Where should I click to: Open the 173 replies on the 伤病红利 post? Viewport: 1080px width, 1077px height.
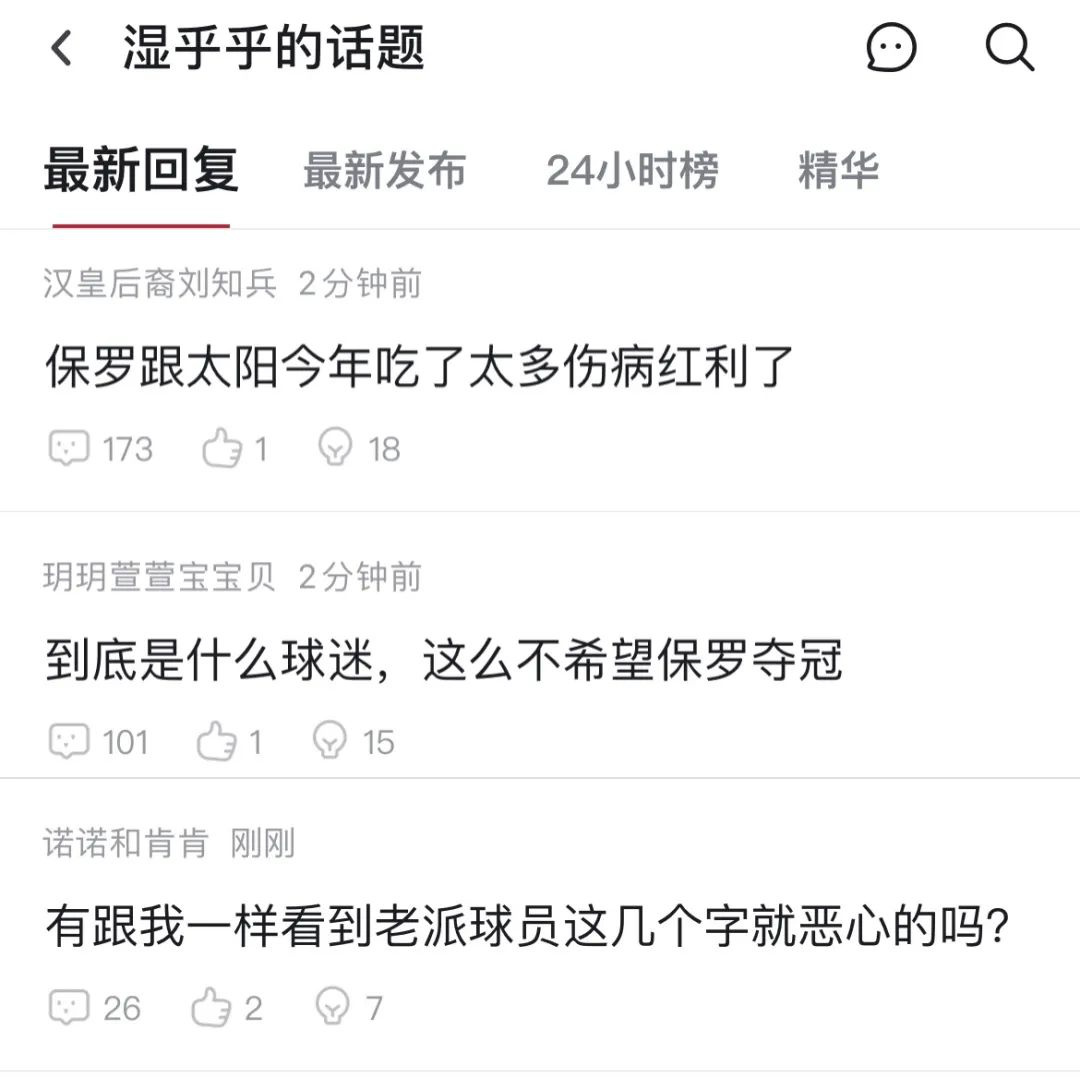tap(100, 449)
